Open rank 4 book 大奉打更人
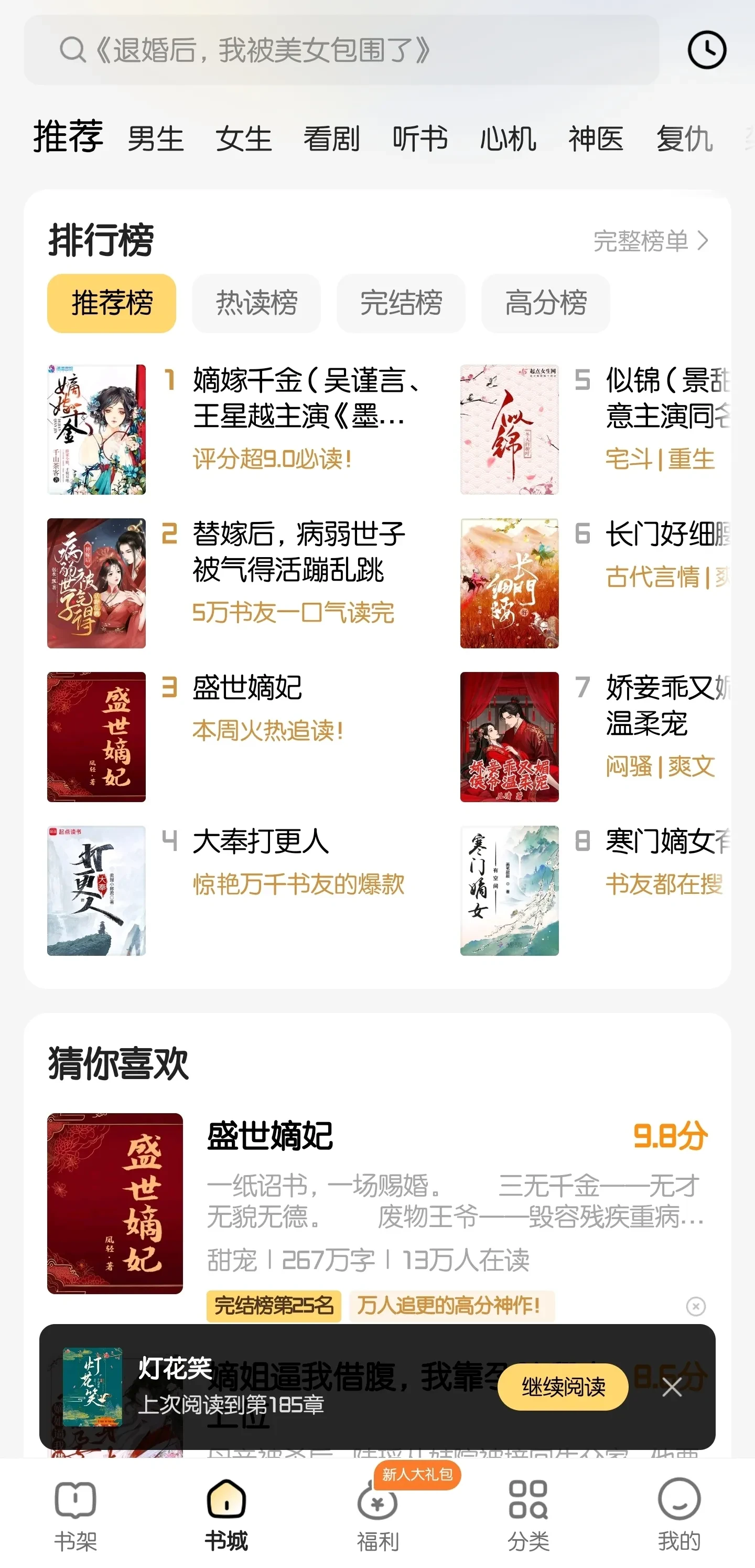This screenshot has height=1568, width=755. point(261,842)
